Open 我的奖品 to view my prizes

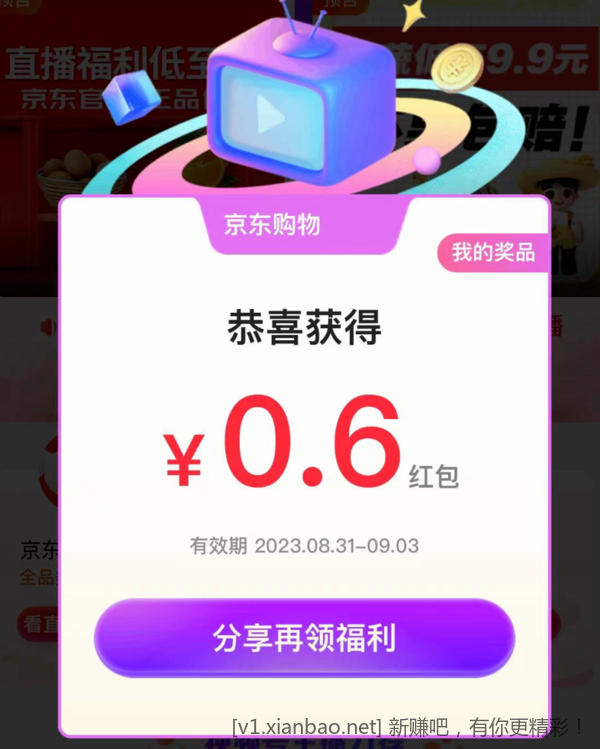[x=493, y=253]
